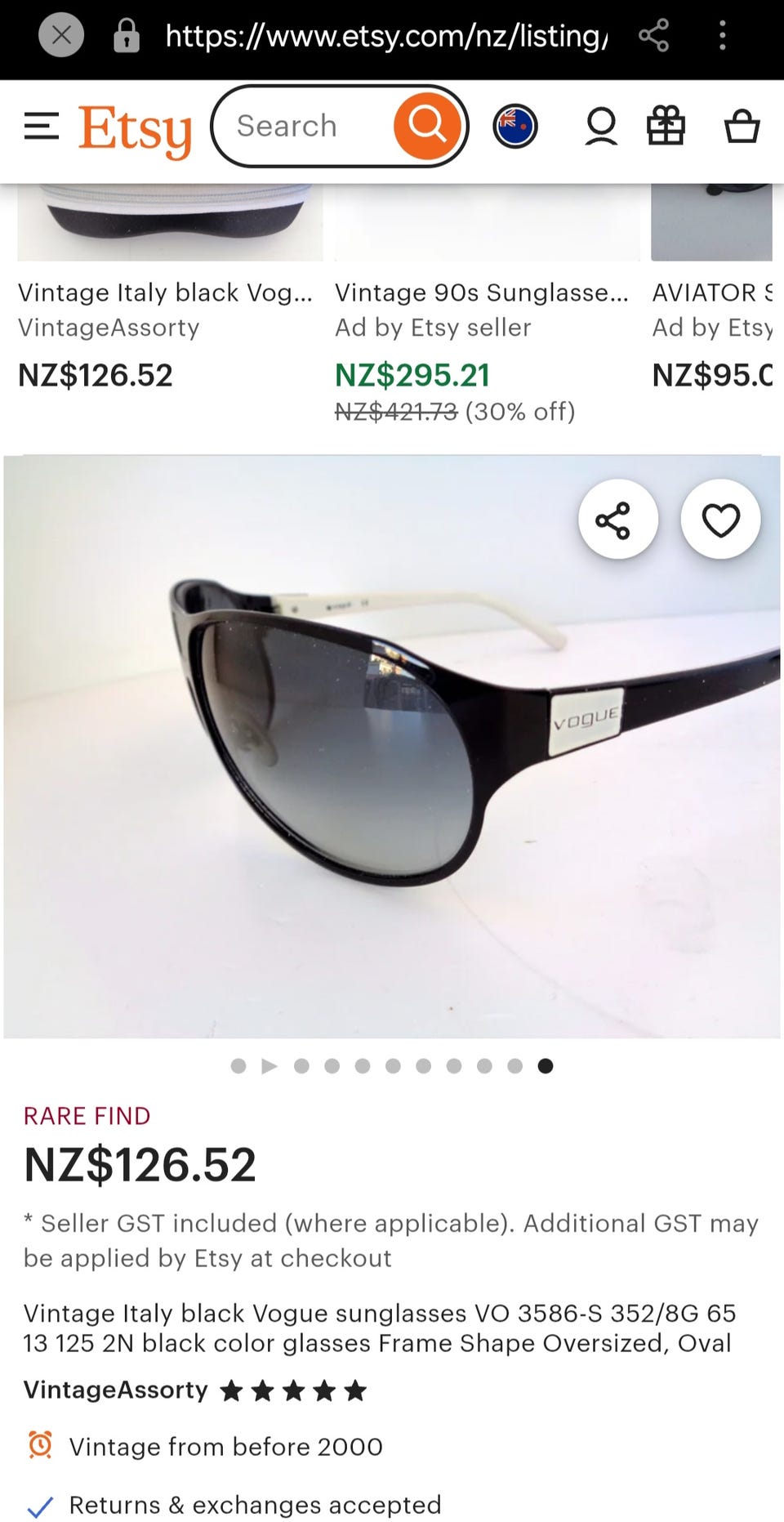Visit the VintageAssorty shop
The height and width of the screenshot is (1522, 784).
pos(115,1390)
